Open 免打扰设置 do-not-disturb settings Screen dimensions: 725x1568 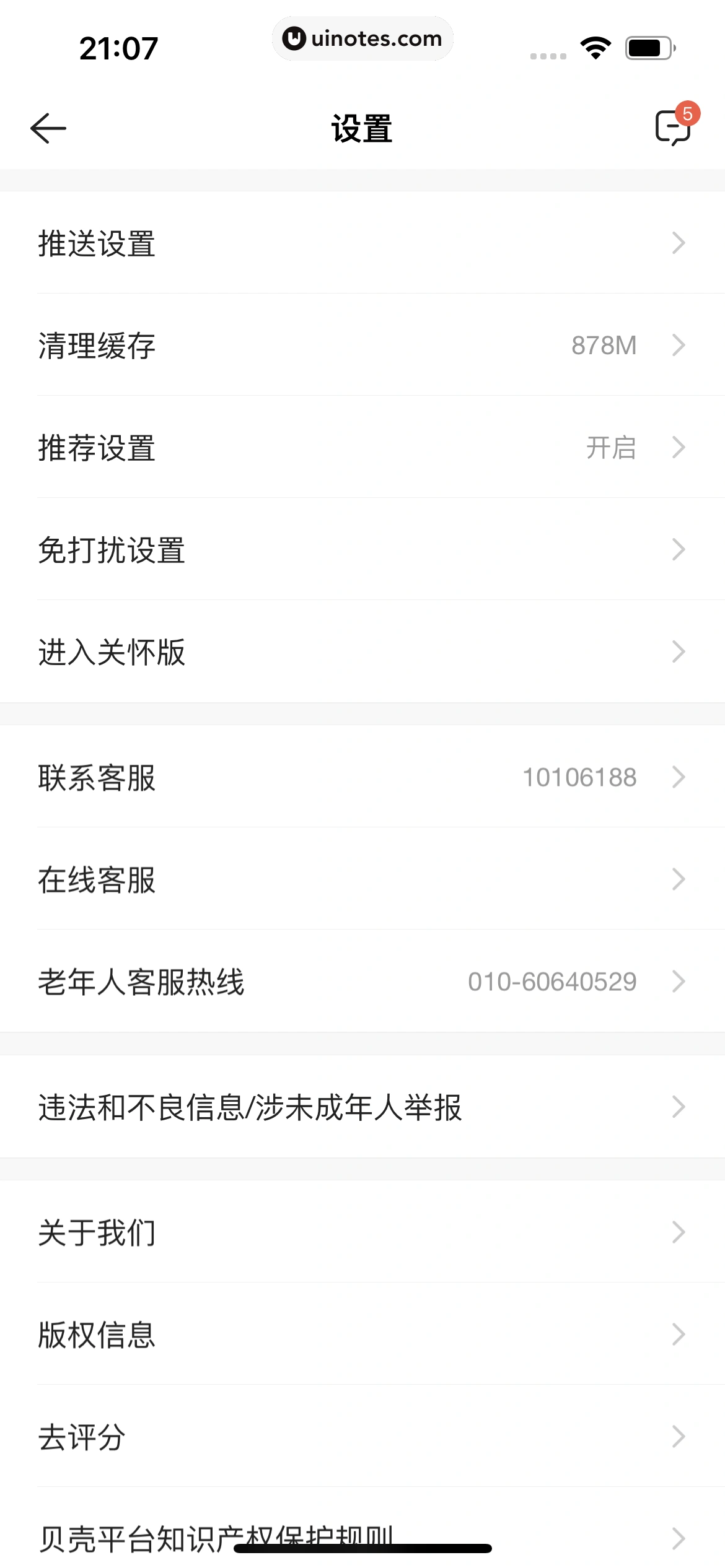[362, 549]
